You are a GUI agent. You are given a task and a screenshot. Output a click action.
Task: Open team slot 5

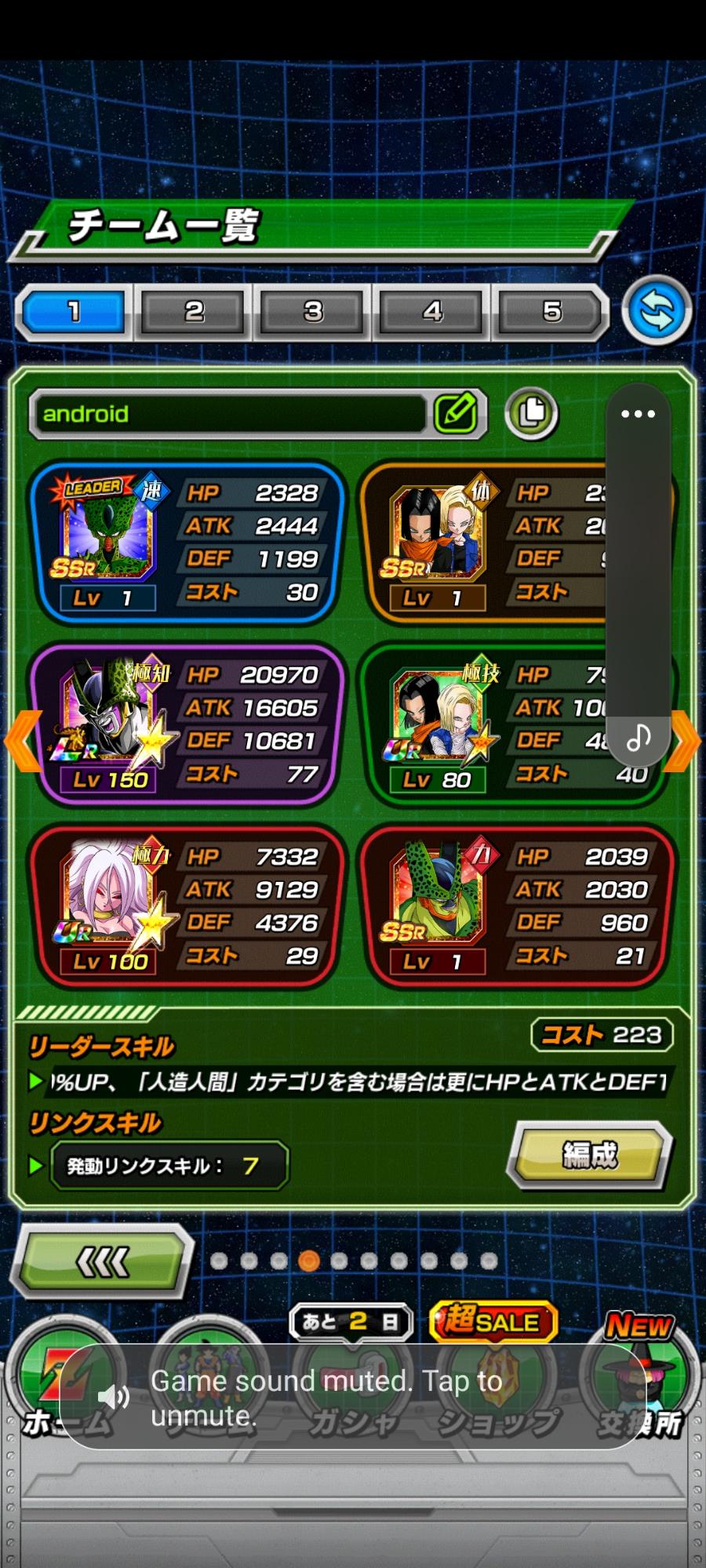[x=551, y=312]
